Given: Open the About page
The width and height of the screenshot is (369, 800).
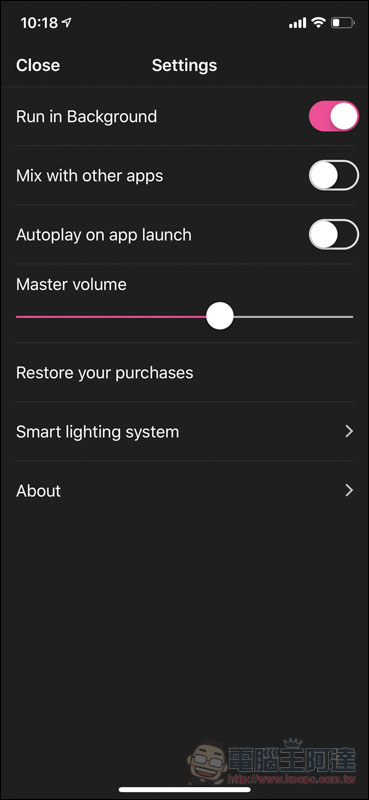Looking at the screenshot, I should tap(184, 491).
